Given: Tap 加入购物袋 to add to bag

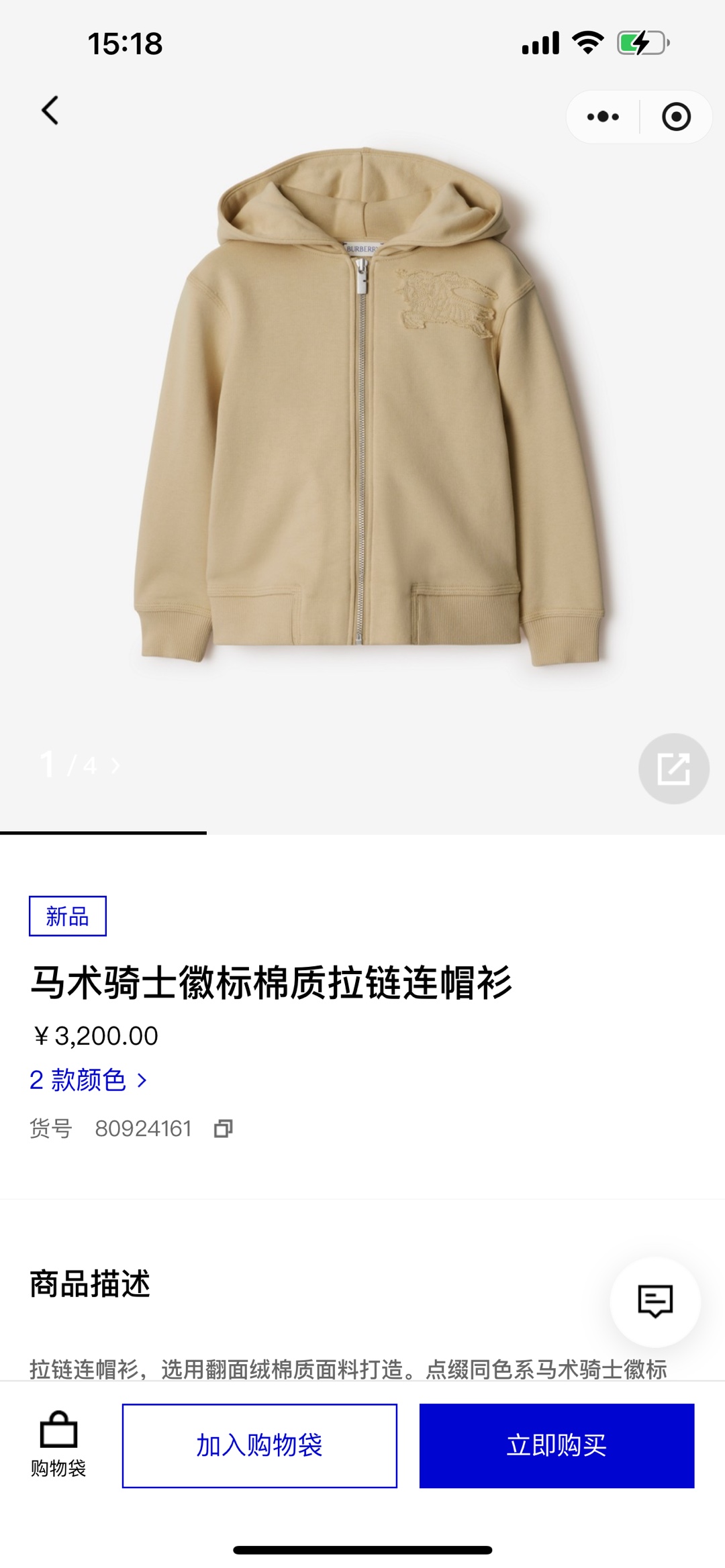Looking at the screenshot, I should [x=259, y=1445].
